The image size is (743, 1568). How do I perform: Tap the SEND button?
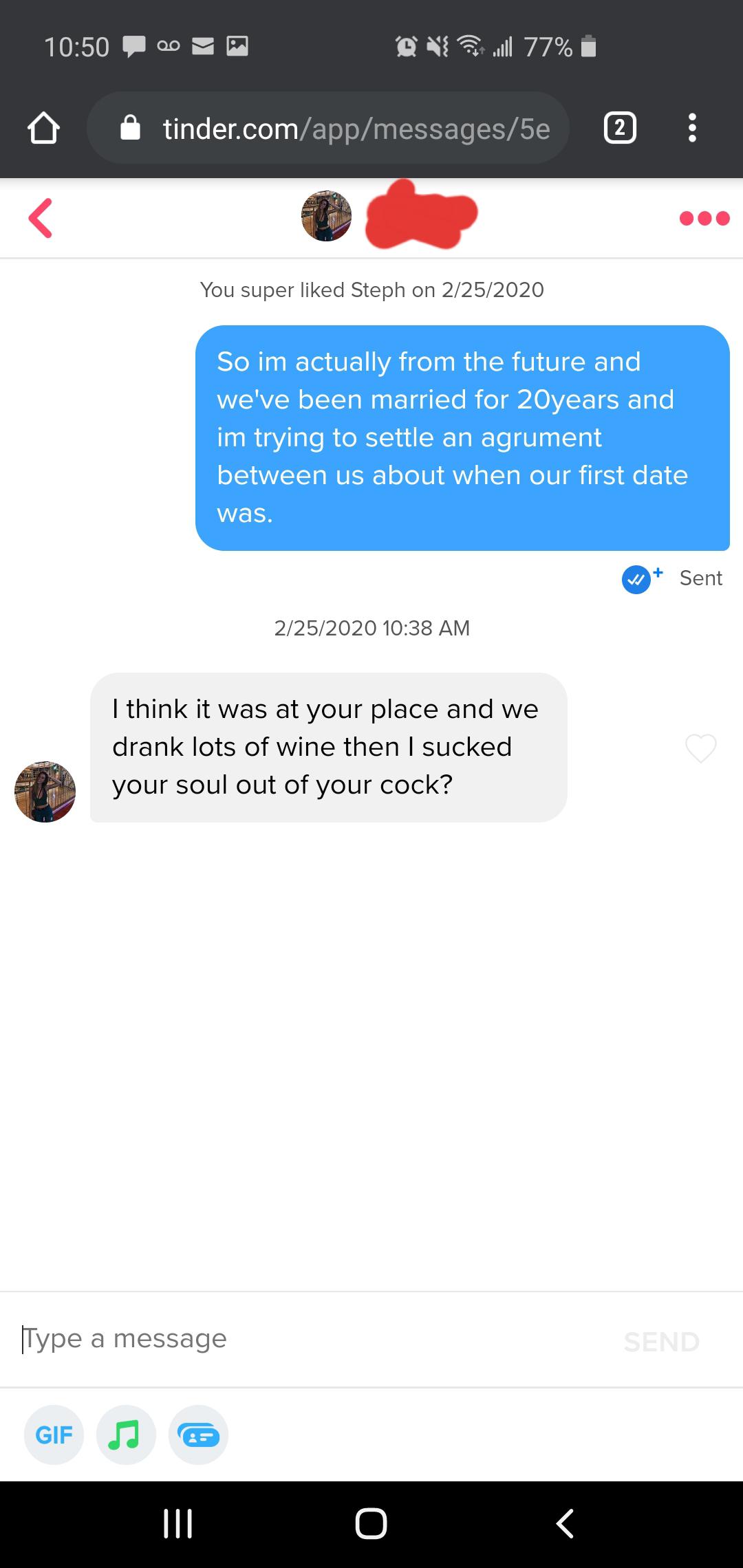(x=661, y=1341)
